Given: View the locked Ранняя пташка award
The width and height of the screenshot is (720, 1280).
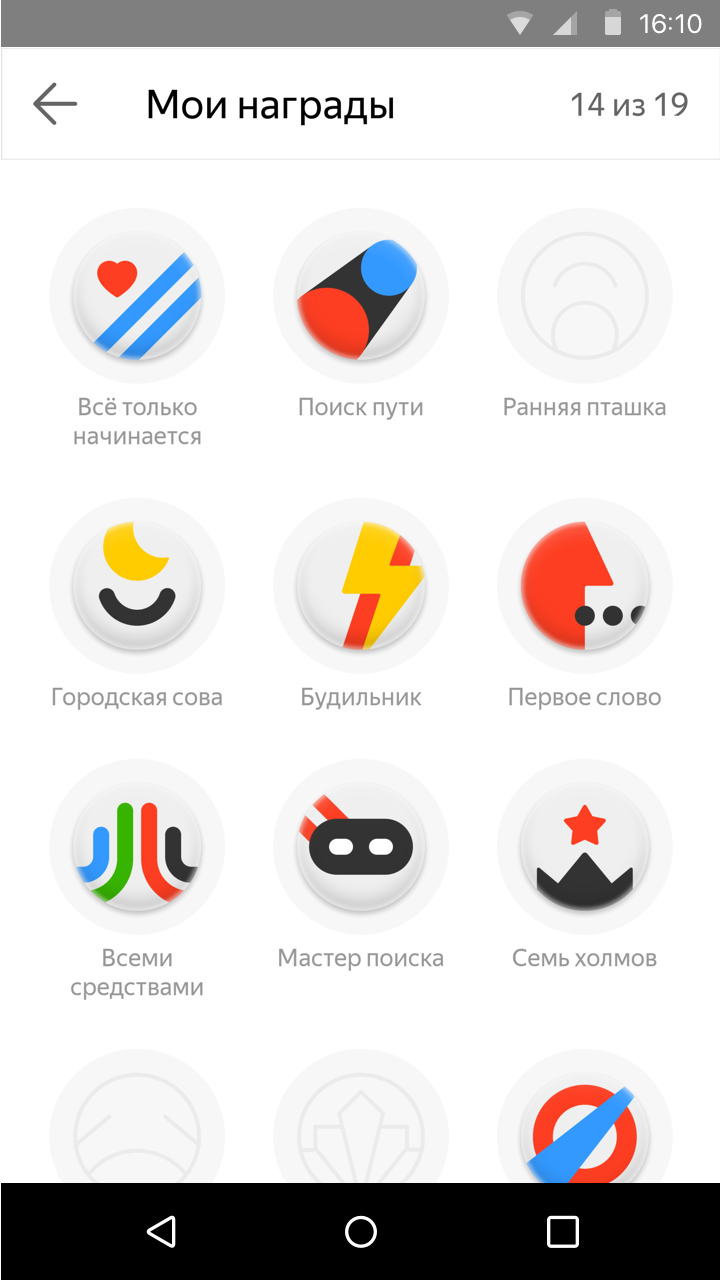Looking at the screenshot, I should [585, 296].
